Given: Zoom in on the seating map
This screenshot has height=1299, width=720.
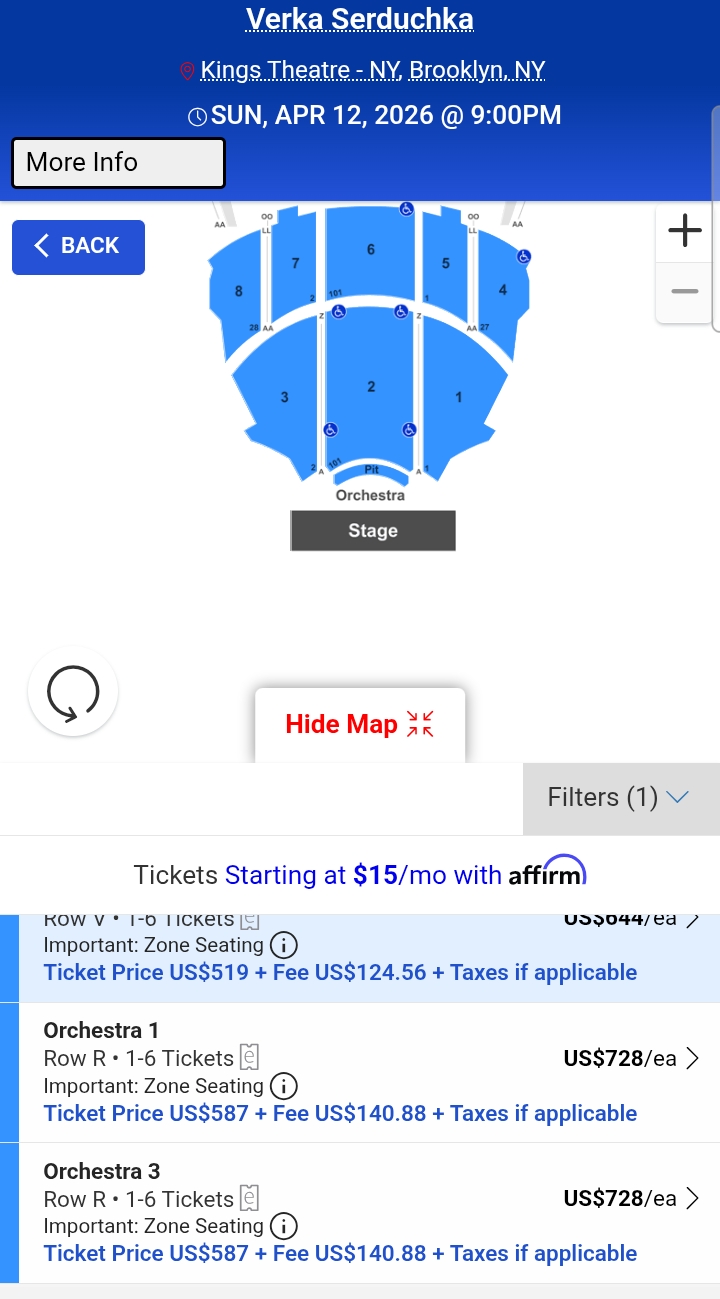Looking at the screenshot, I should click(685, 232).
